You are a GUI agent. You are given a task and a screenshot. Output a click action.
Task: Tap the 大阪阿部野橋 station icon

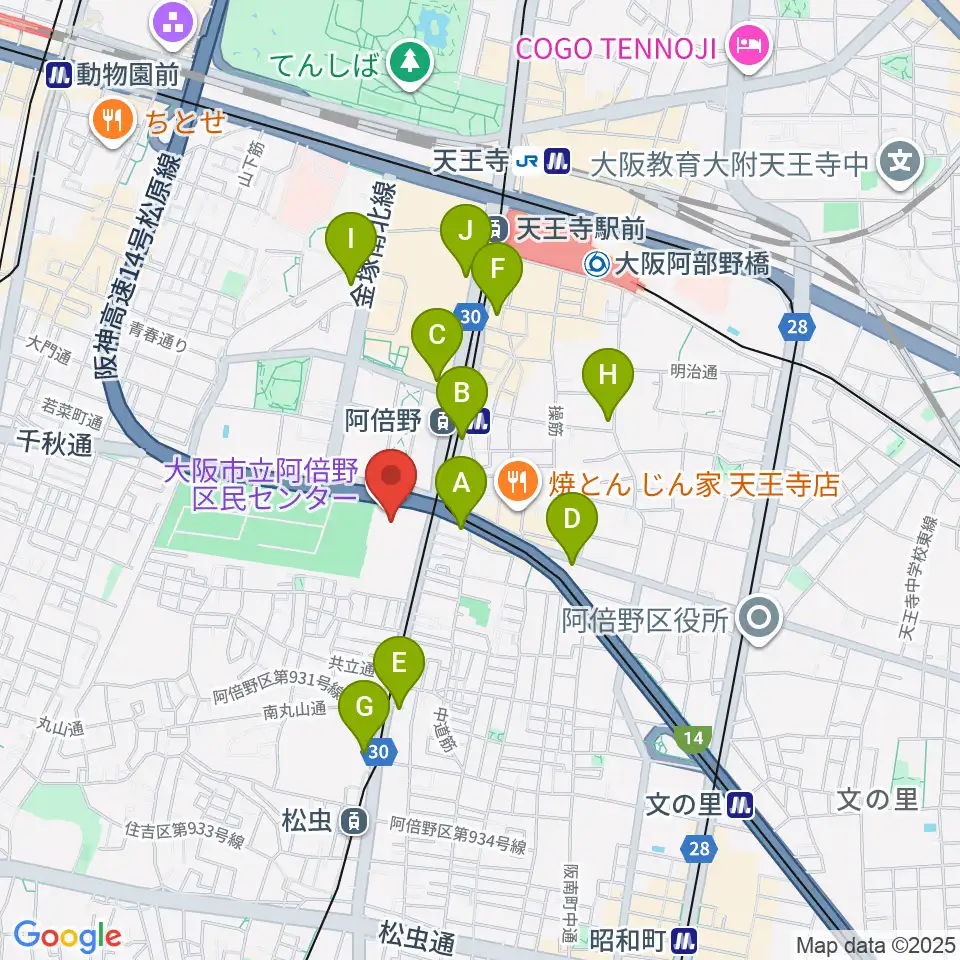click(596, 264)
